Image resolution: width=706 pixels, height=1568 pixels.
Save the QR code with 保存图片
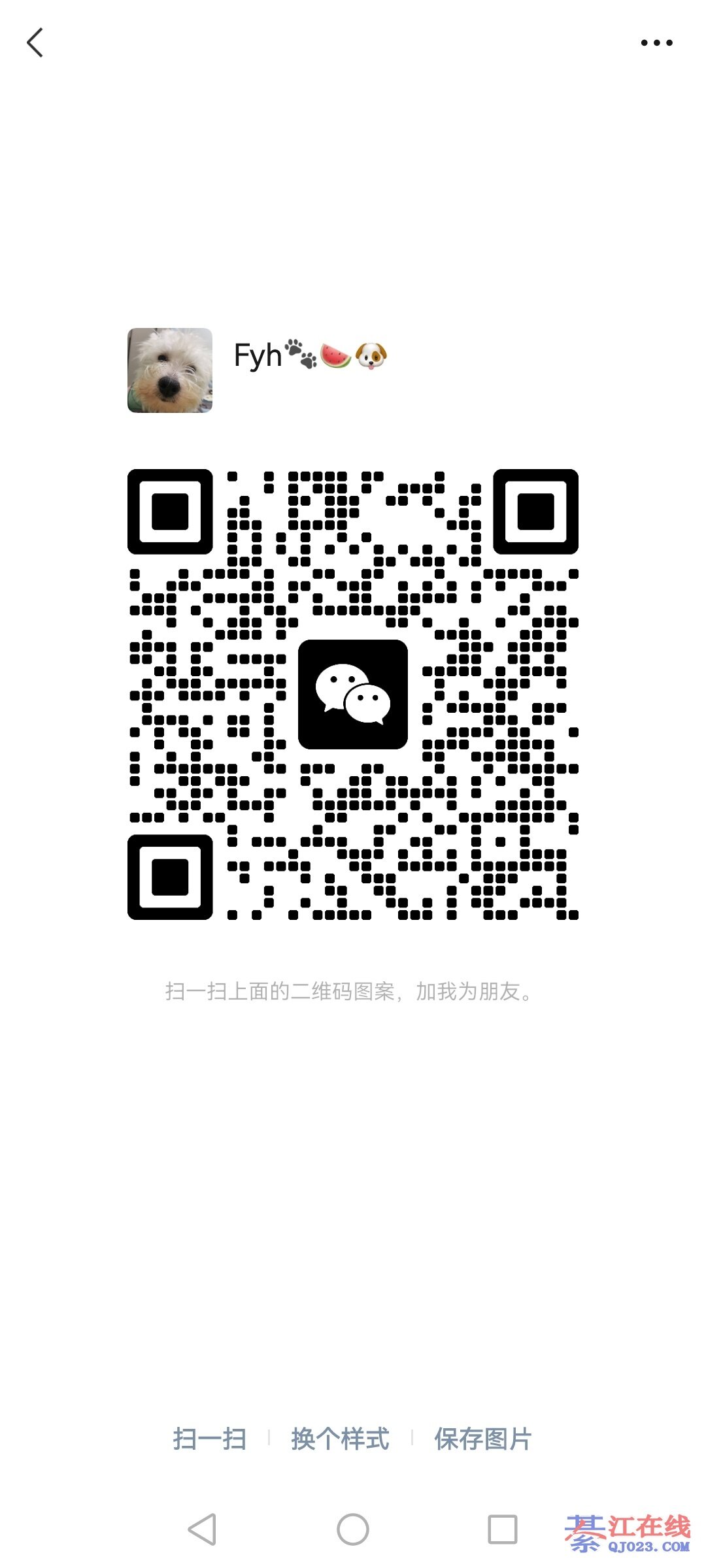[x=483, y=1439]
